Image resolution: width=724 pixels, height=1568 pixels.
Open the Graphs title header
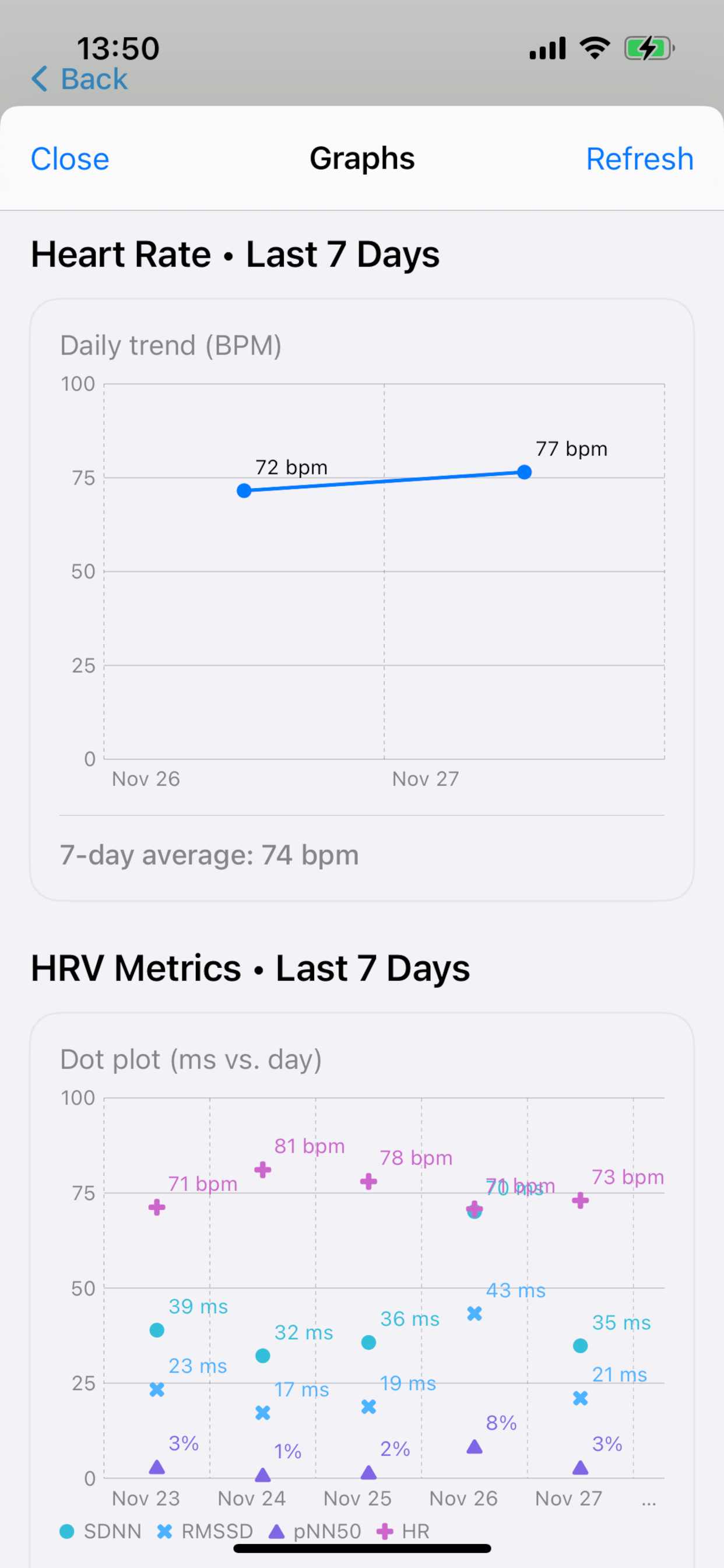click(361, 158)
